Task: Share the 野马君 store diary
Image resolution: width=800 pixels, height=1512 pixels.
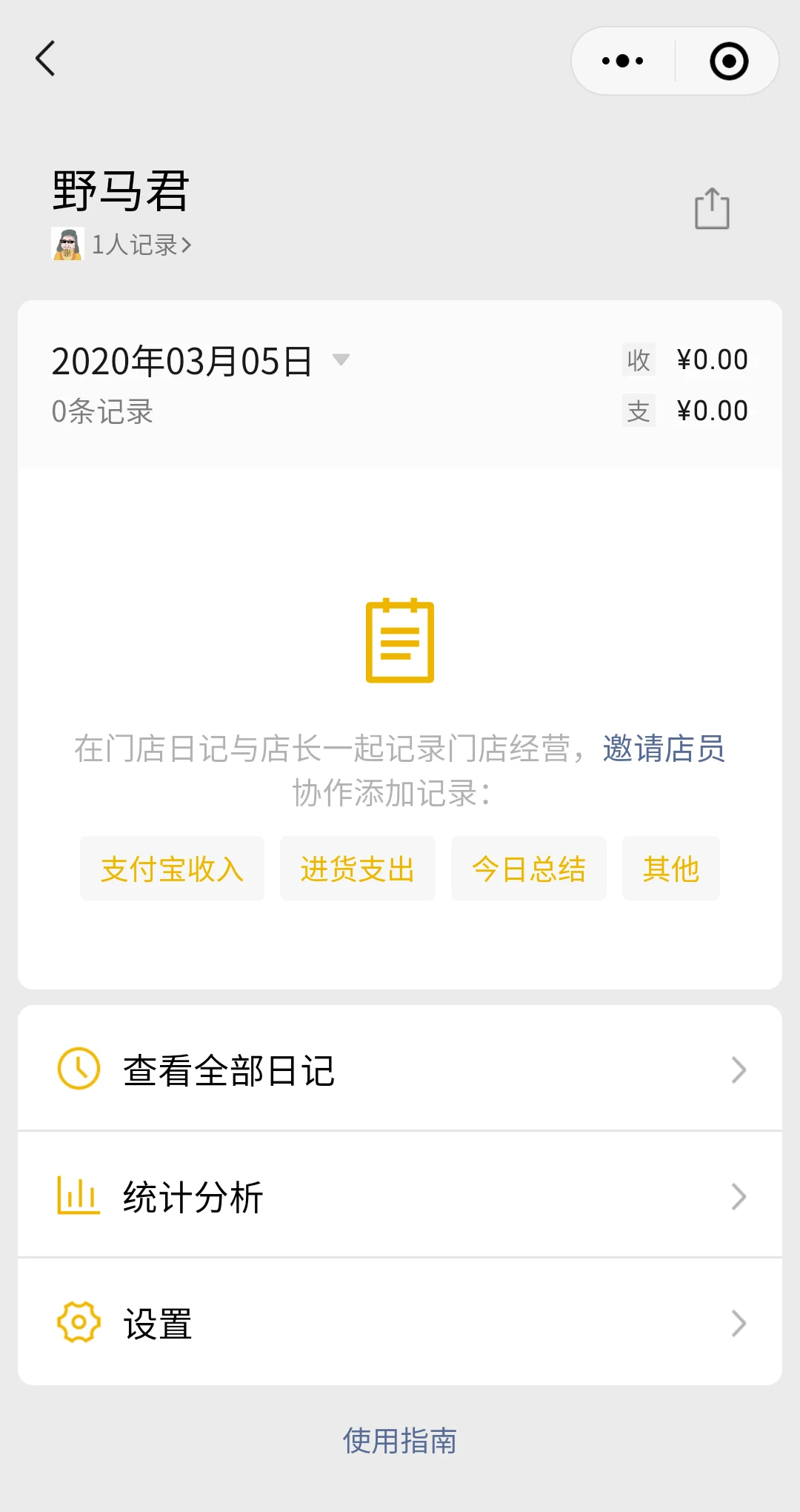Action: coord(712,208)
